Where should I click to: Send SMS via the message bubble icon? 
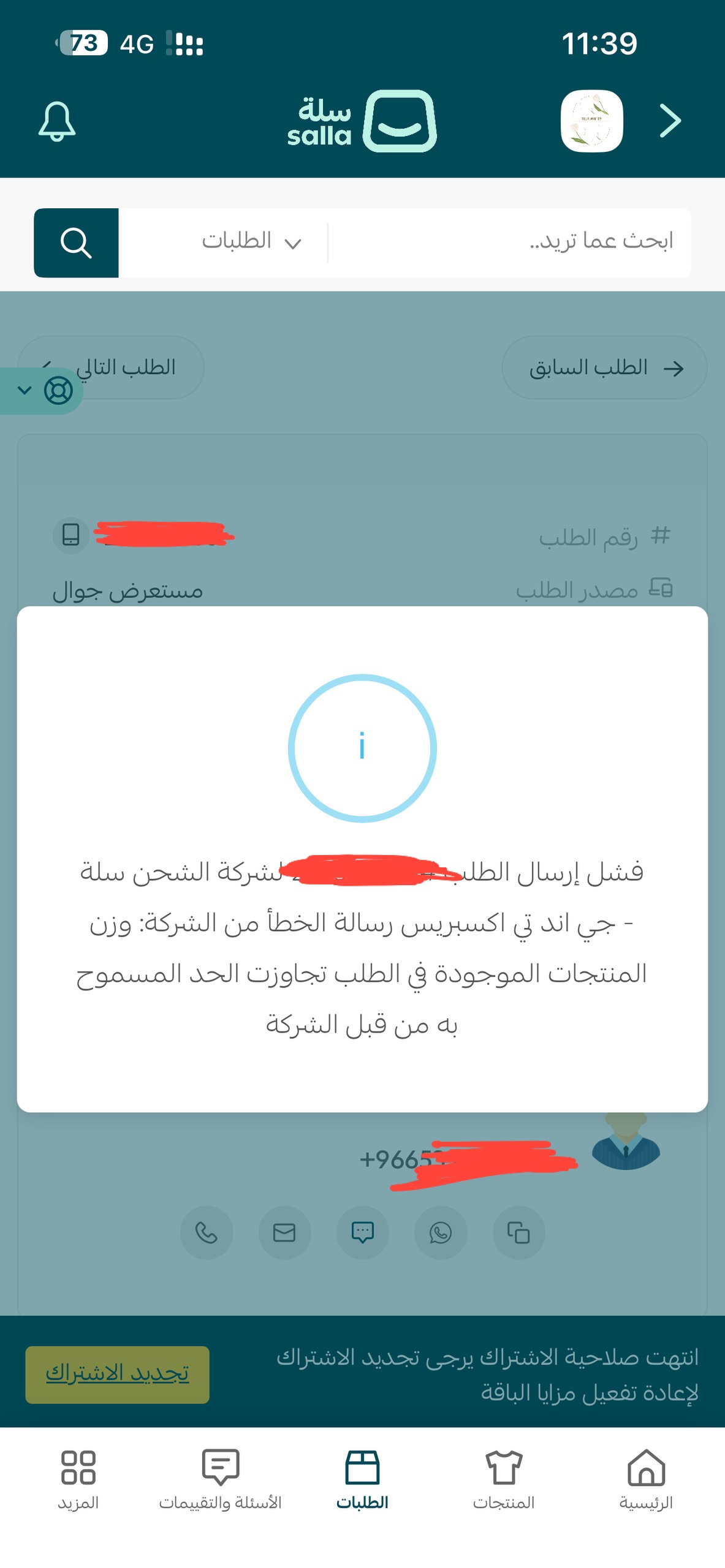362,1232
